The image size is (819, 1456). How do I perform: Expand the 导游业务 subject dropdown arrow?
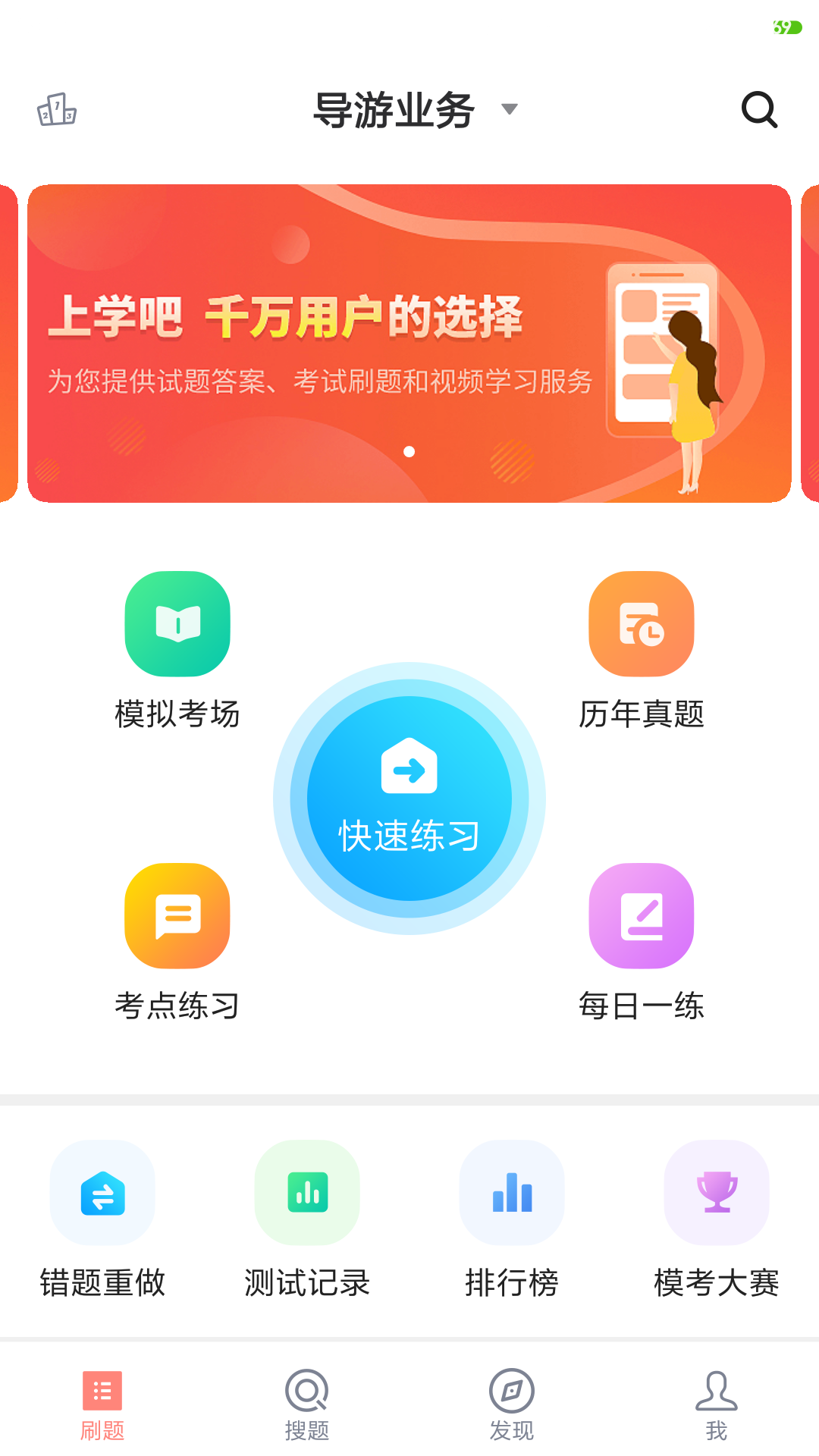509,110
